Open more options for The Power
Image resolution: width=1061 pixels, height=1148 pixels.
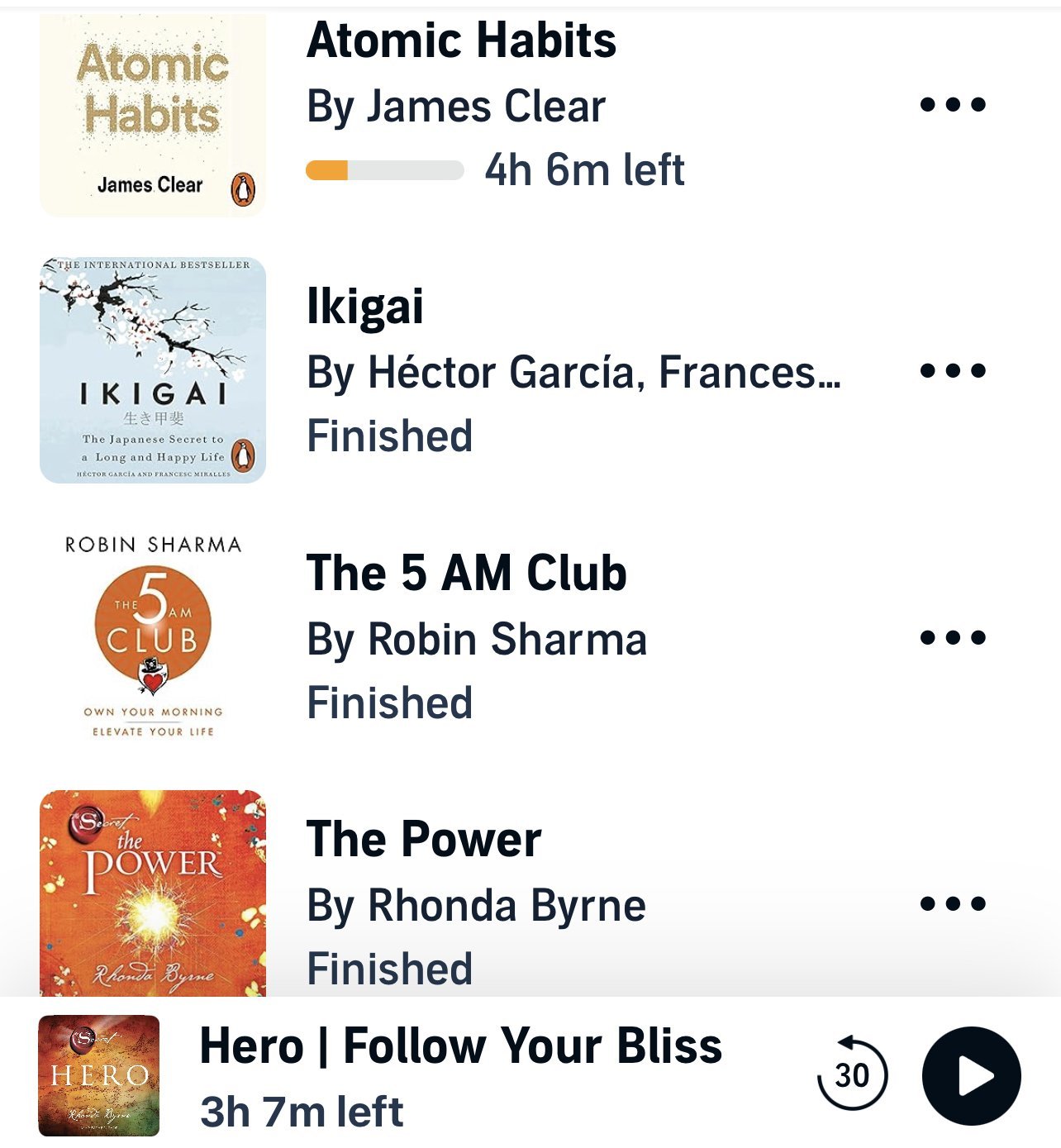pyautogui.click(x=953, y=903)
